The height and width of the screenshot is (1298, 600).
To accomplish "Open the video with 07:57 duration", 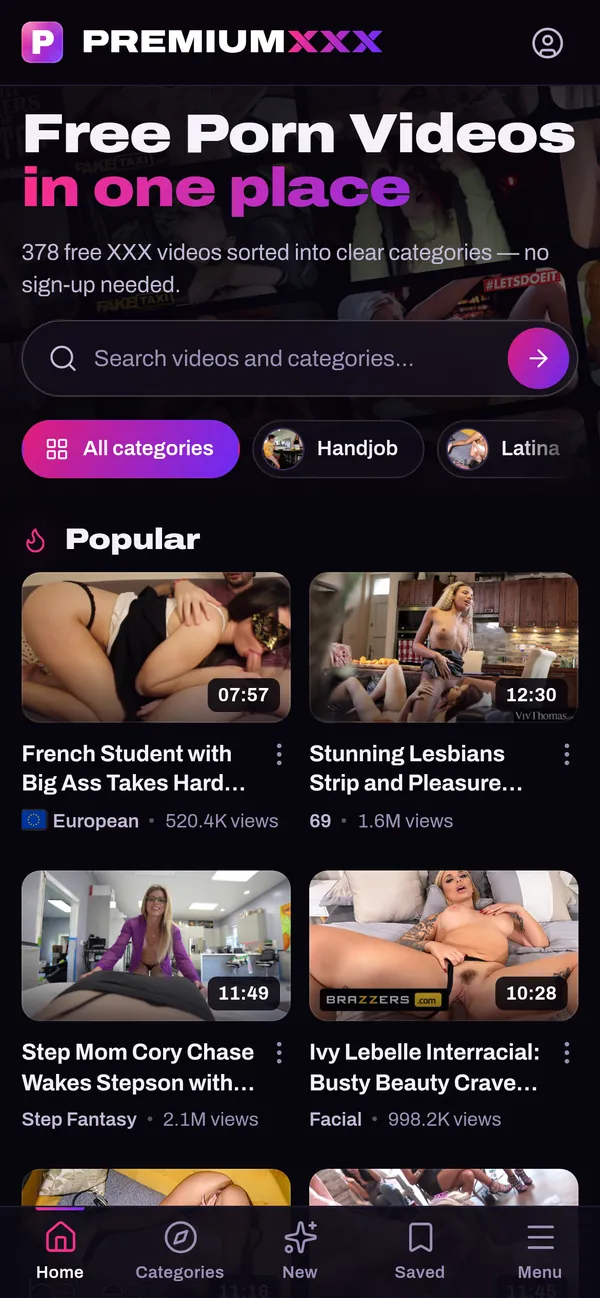I will 156,647.
